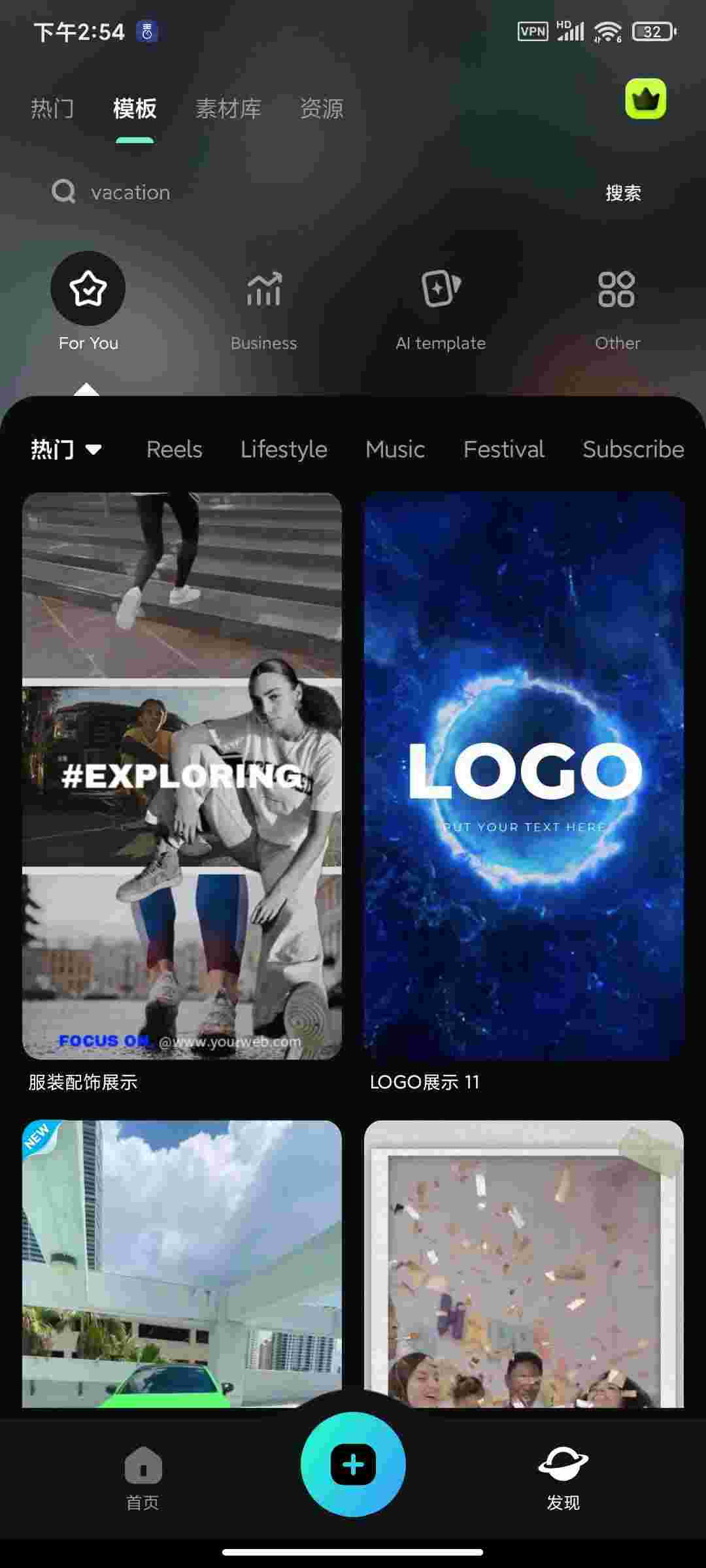Filter templates by Reels
The image size is (706, 1568).
point(174,449)
